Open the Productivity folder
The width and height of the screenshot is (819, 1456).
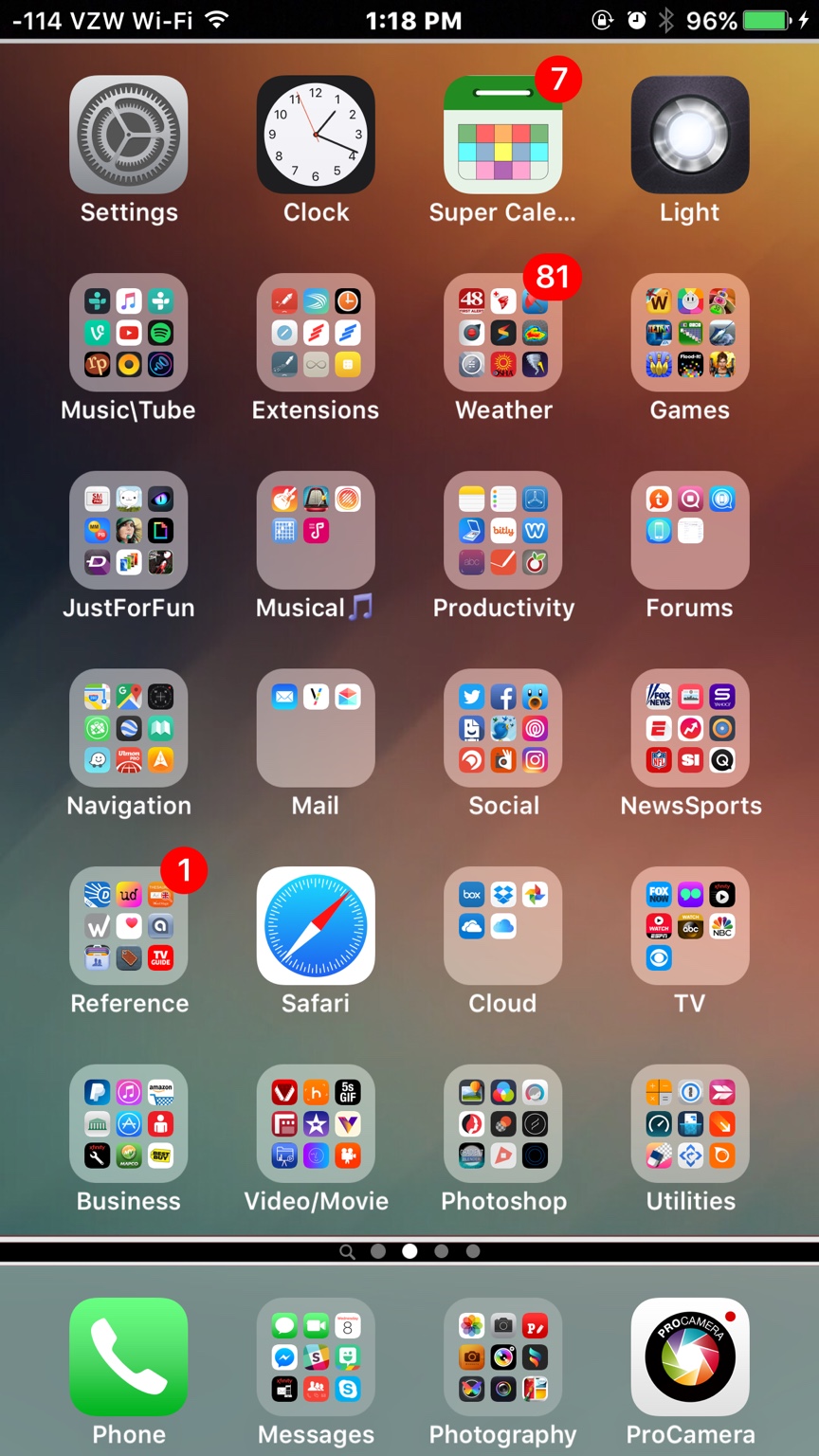click(x=502, y=530)
